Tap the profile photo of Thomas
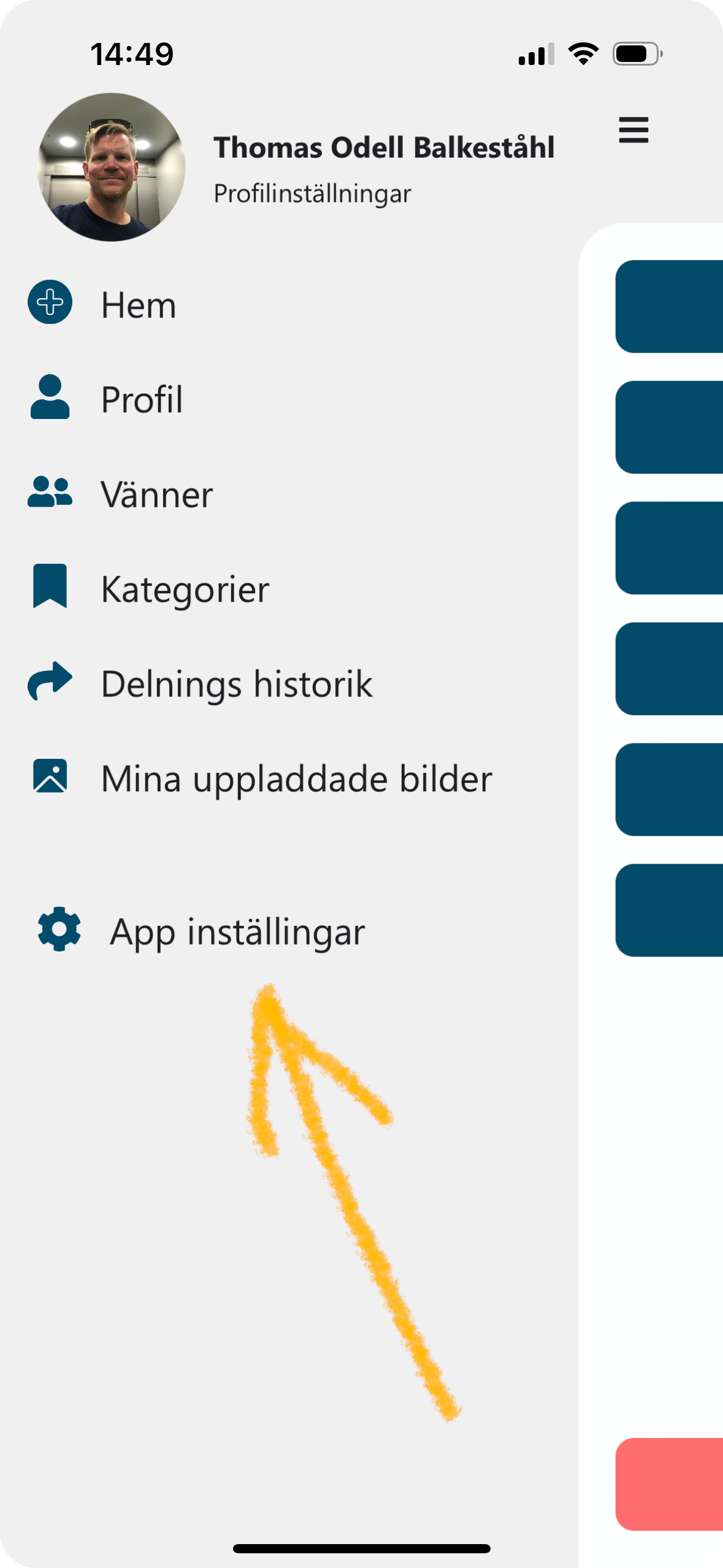 pos(111,167)
